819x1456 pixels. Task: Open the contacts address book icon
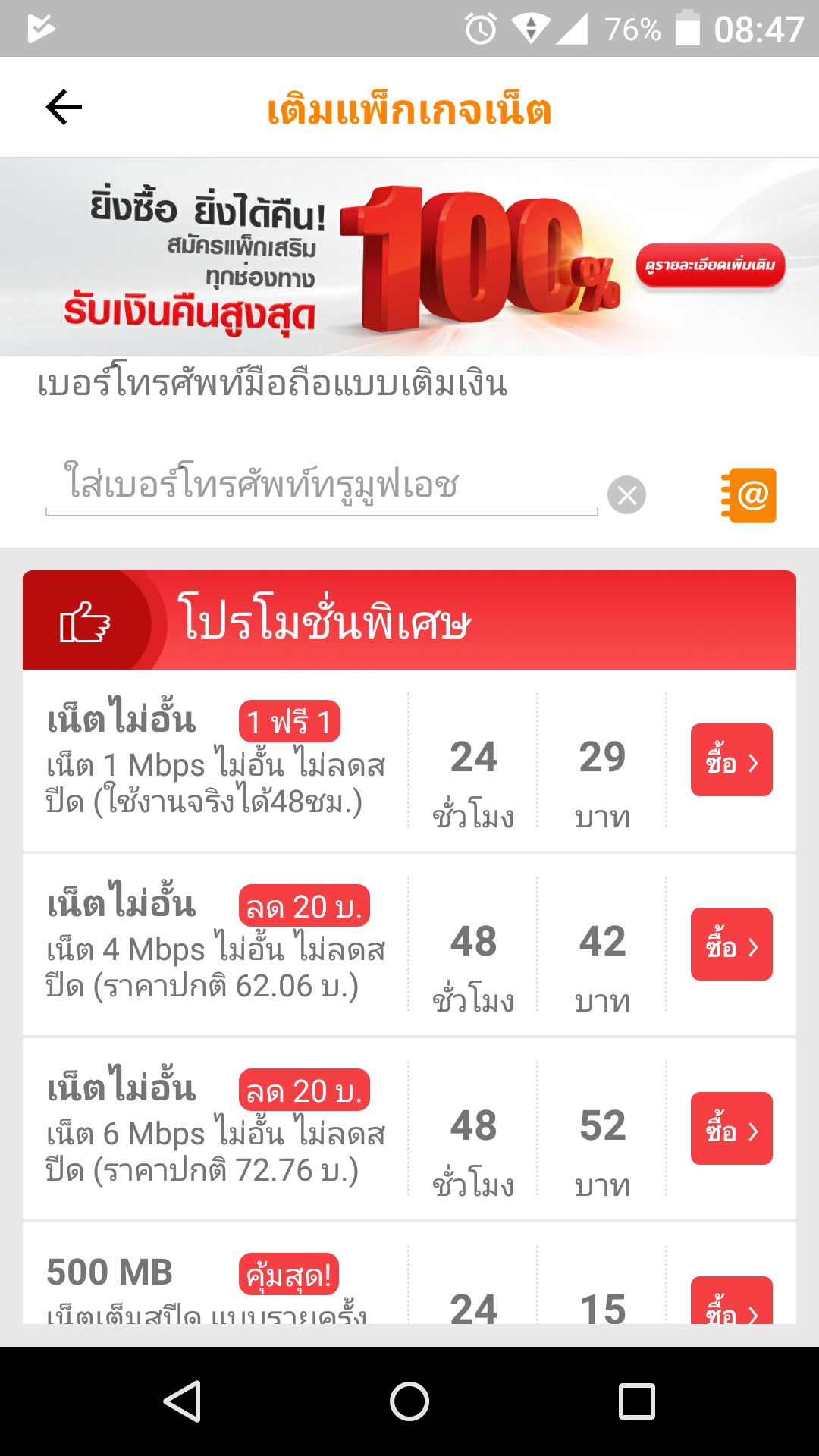(748, 495)
